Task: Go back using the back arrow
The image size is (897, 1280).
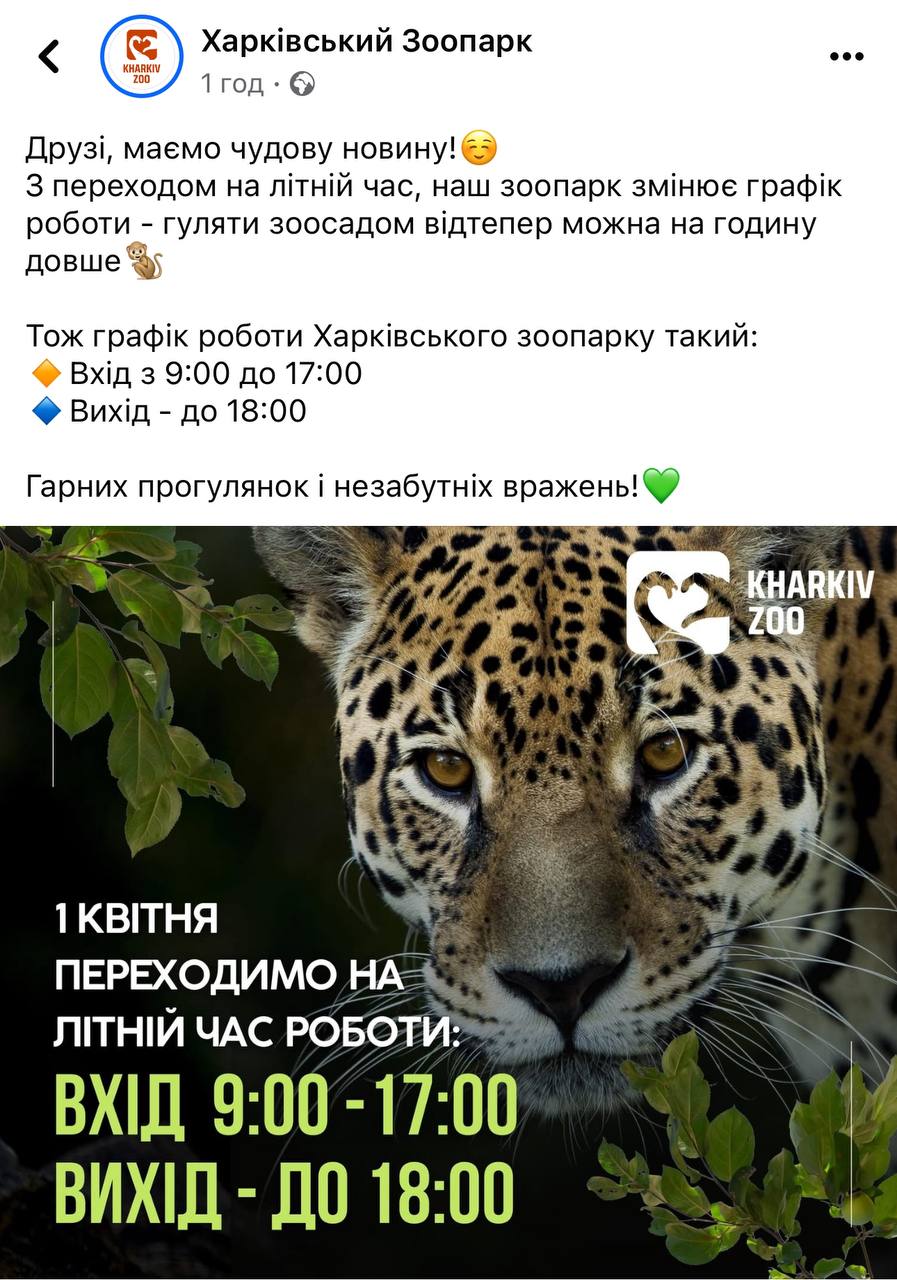Action: (x=49, y=57)
